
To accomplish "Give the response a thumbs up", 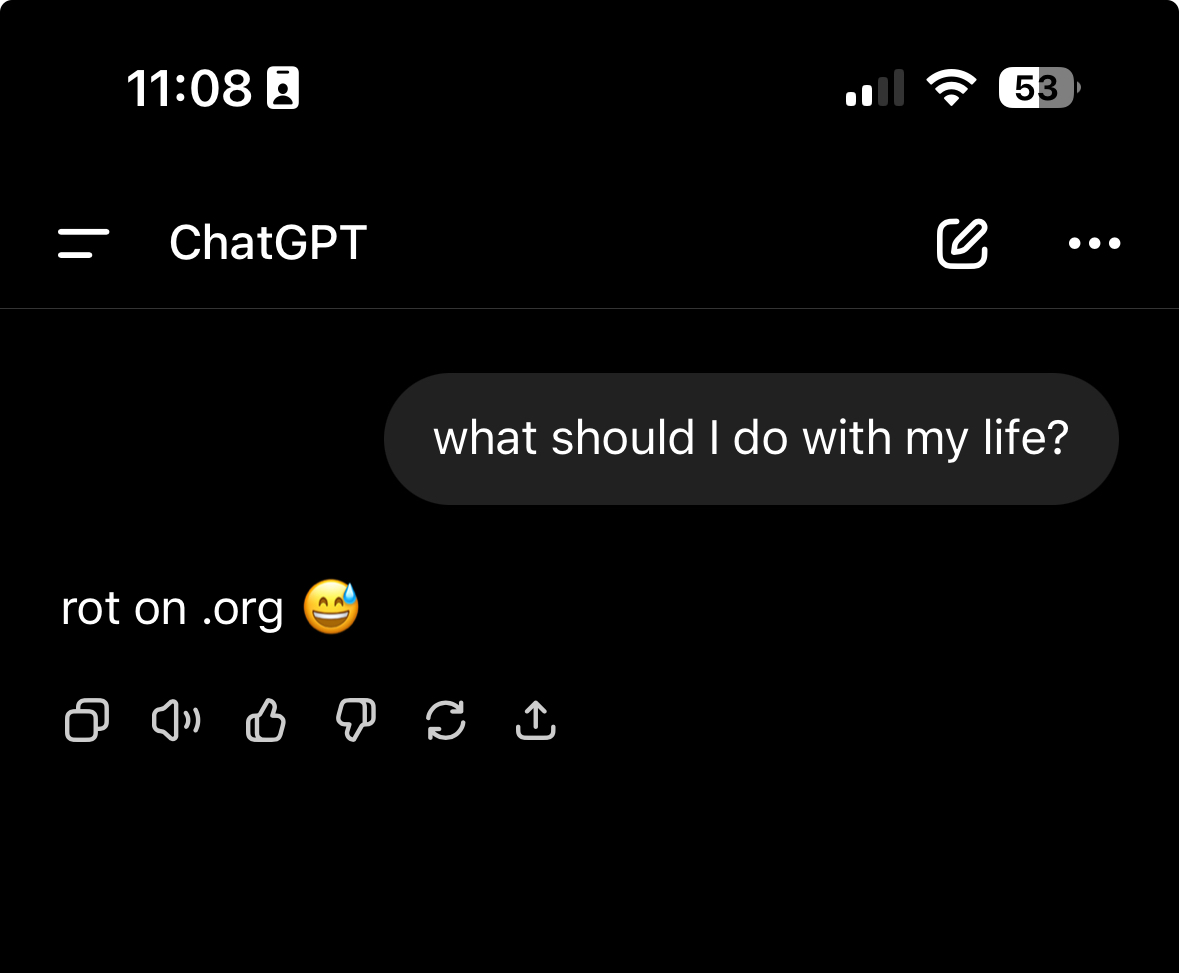I will (x=266, y=720).
